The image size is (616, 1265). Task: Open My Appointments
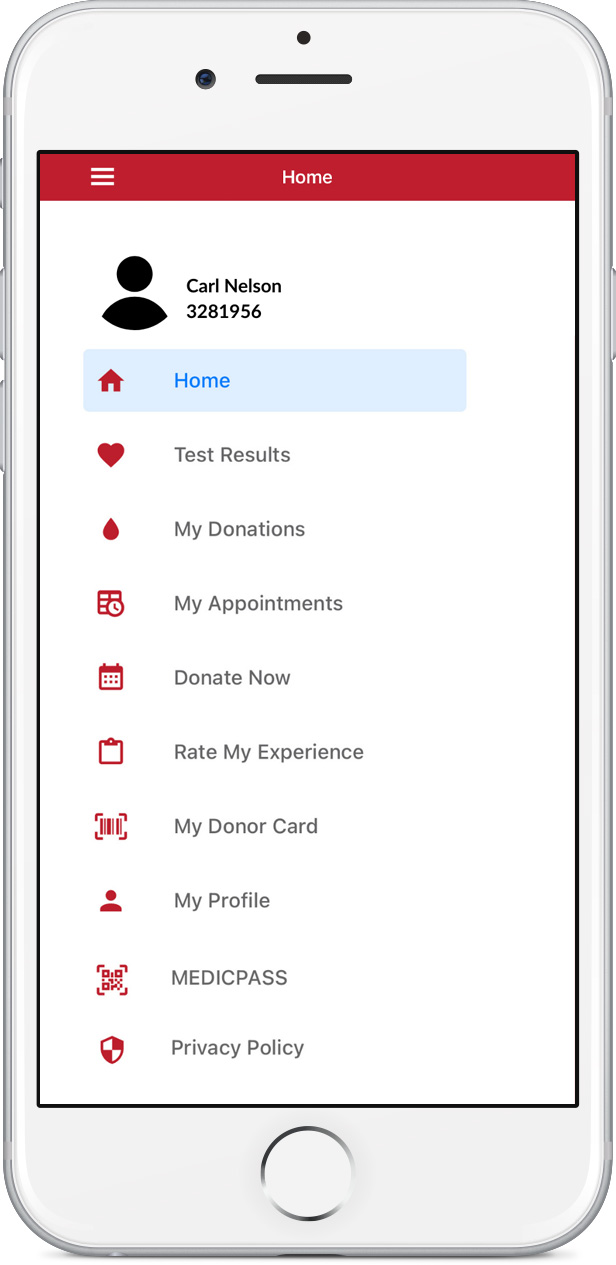point(258,603)
